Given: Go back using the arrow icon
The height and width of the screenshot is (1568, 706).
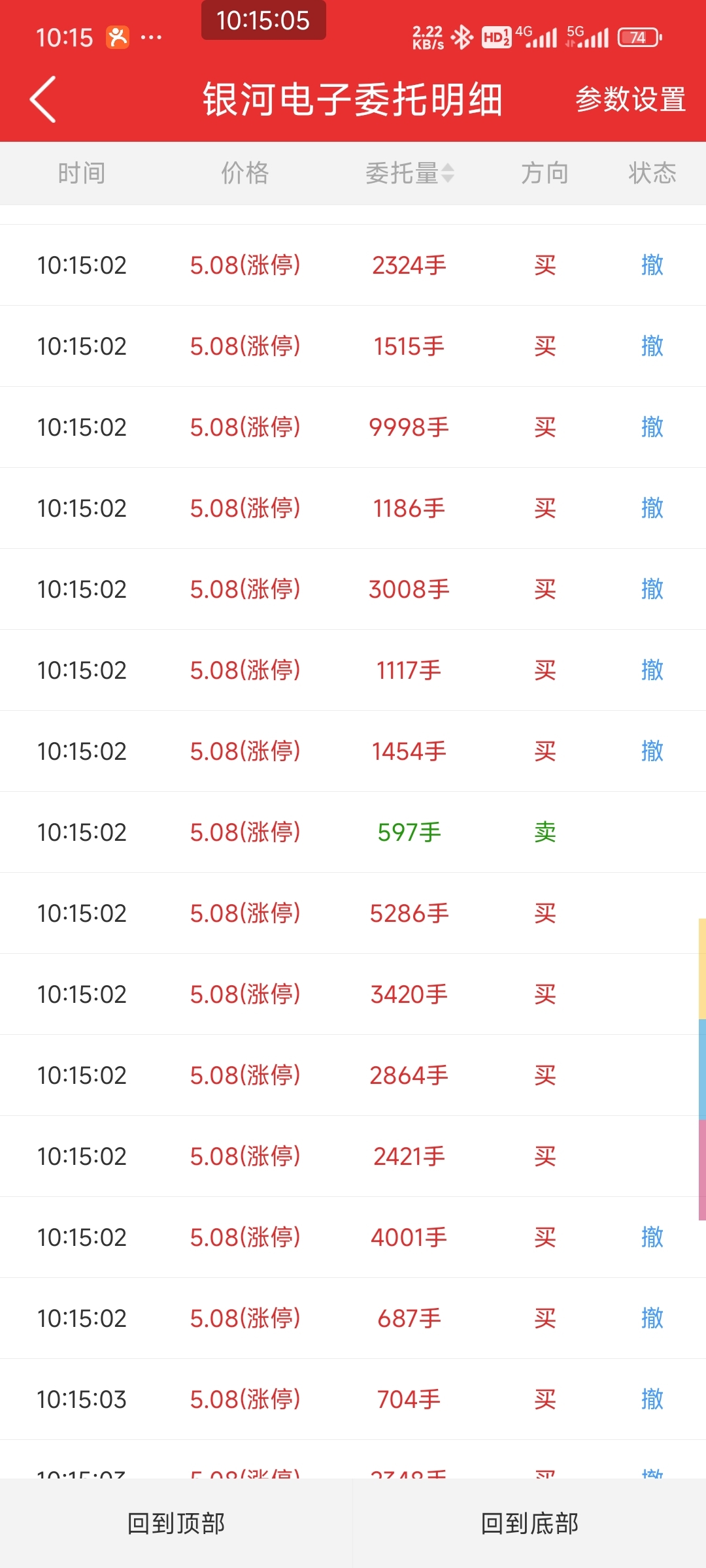Looking at the screenshot, I should 43,99.
